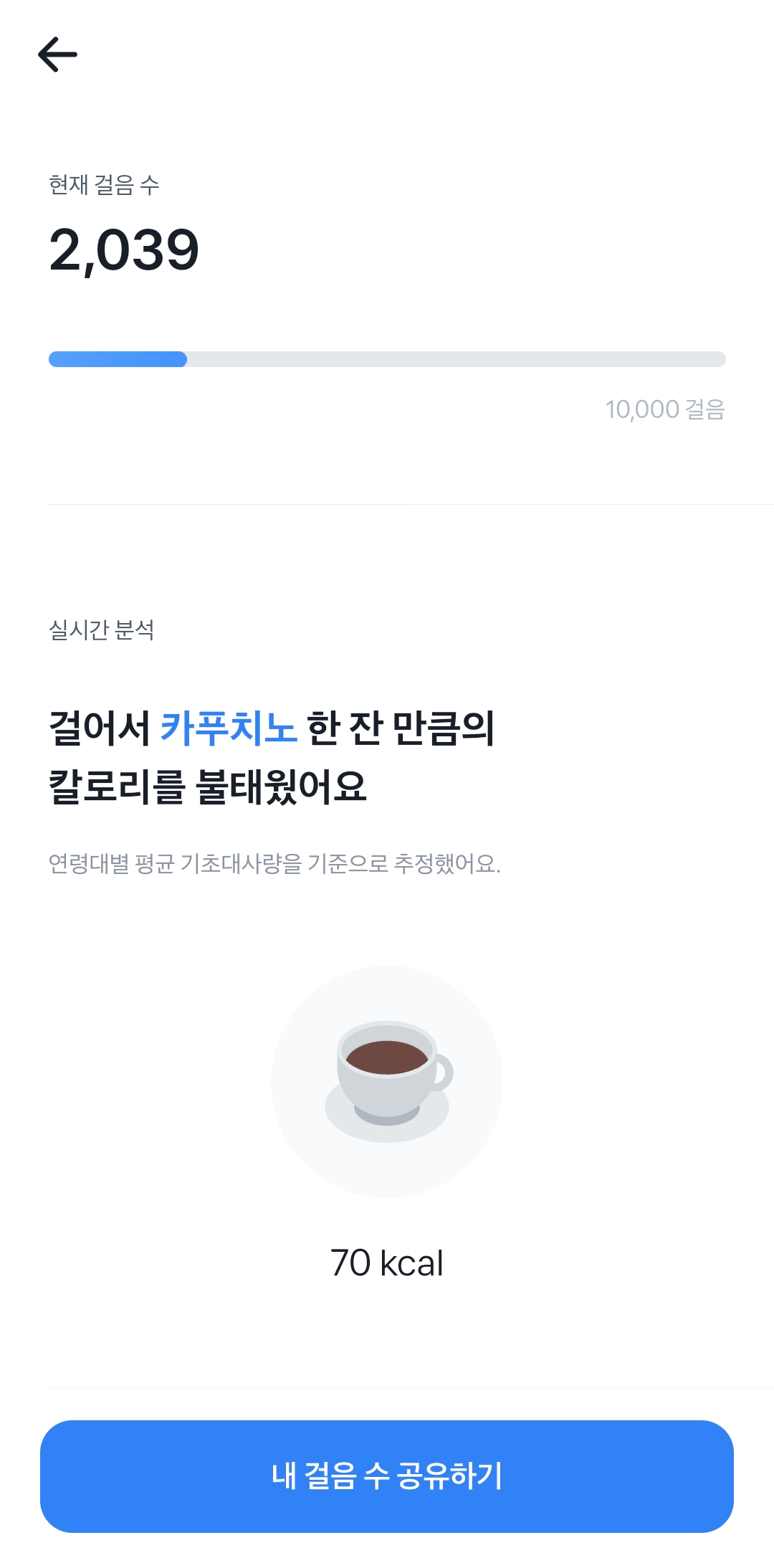
Task: Tap the 내 걸음 수 공유하기 button
Action: click(387, 1476)
